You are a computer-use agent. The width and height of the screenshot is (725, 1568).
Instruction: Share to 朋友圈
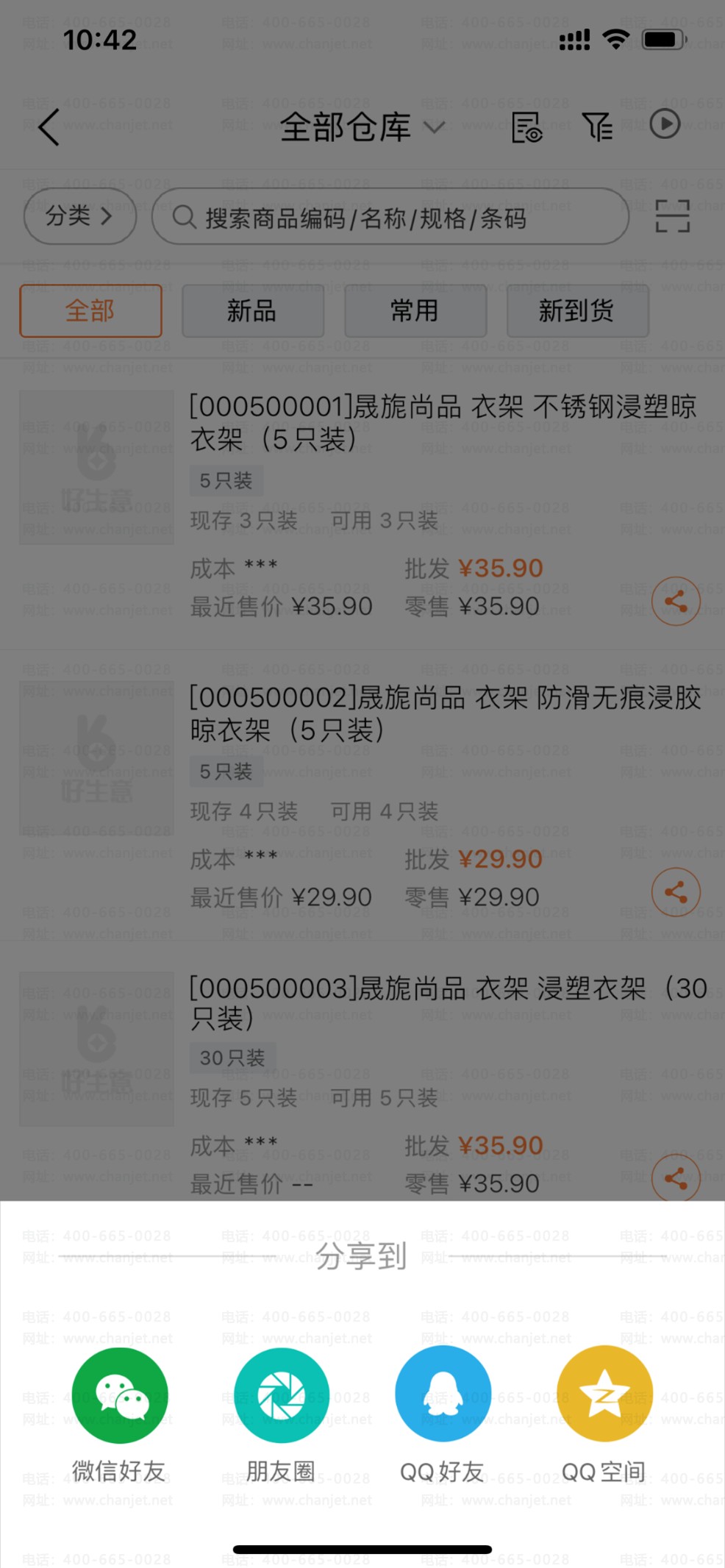pos(281,1395)
